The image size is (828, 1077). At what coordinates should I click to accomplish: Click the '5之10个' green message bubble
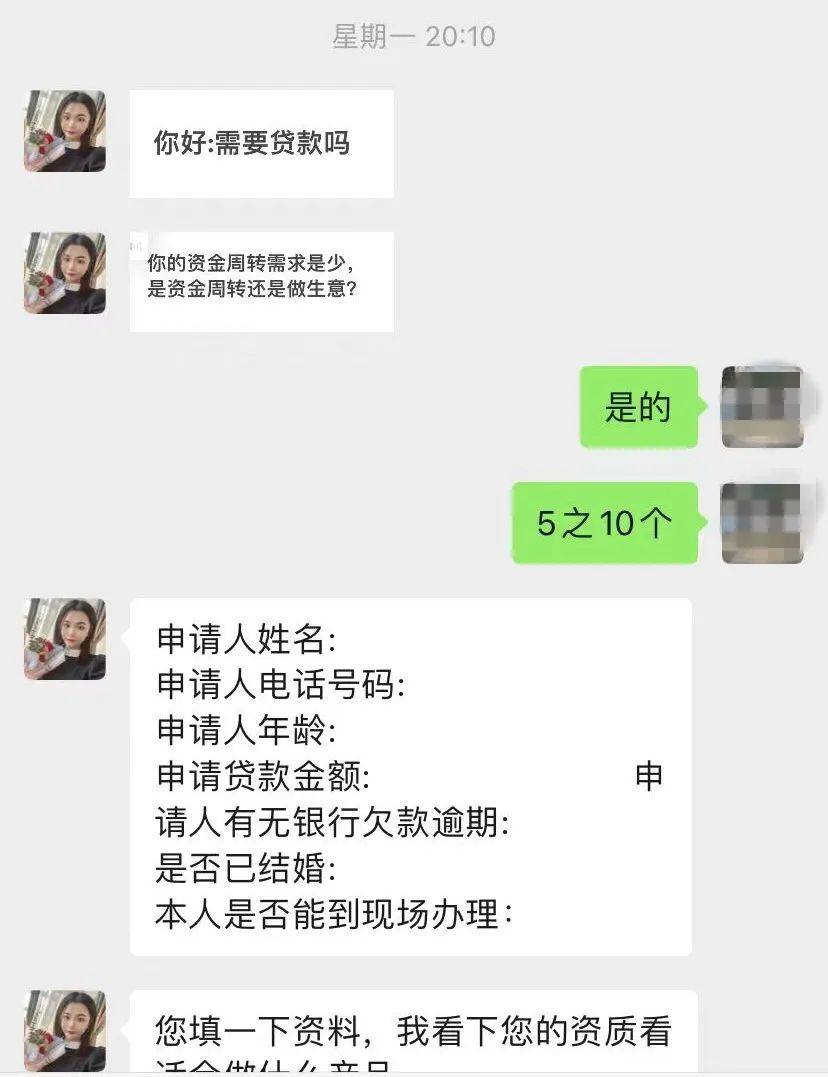pos(603,521)
